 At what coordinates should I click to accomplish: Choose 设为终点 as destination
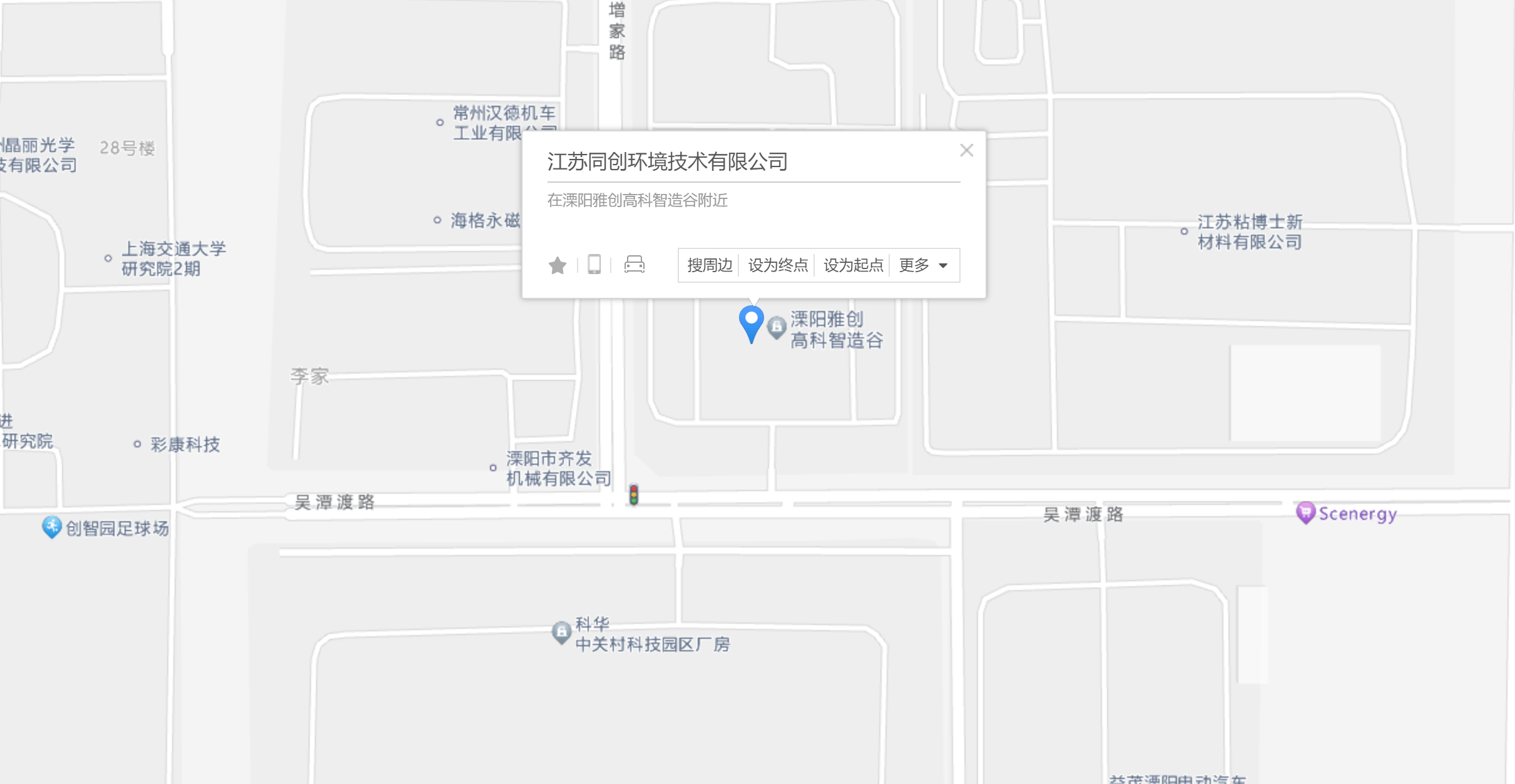[778, 265]
